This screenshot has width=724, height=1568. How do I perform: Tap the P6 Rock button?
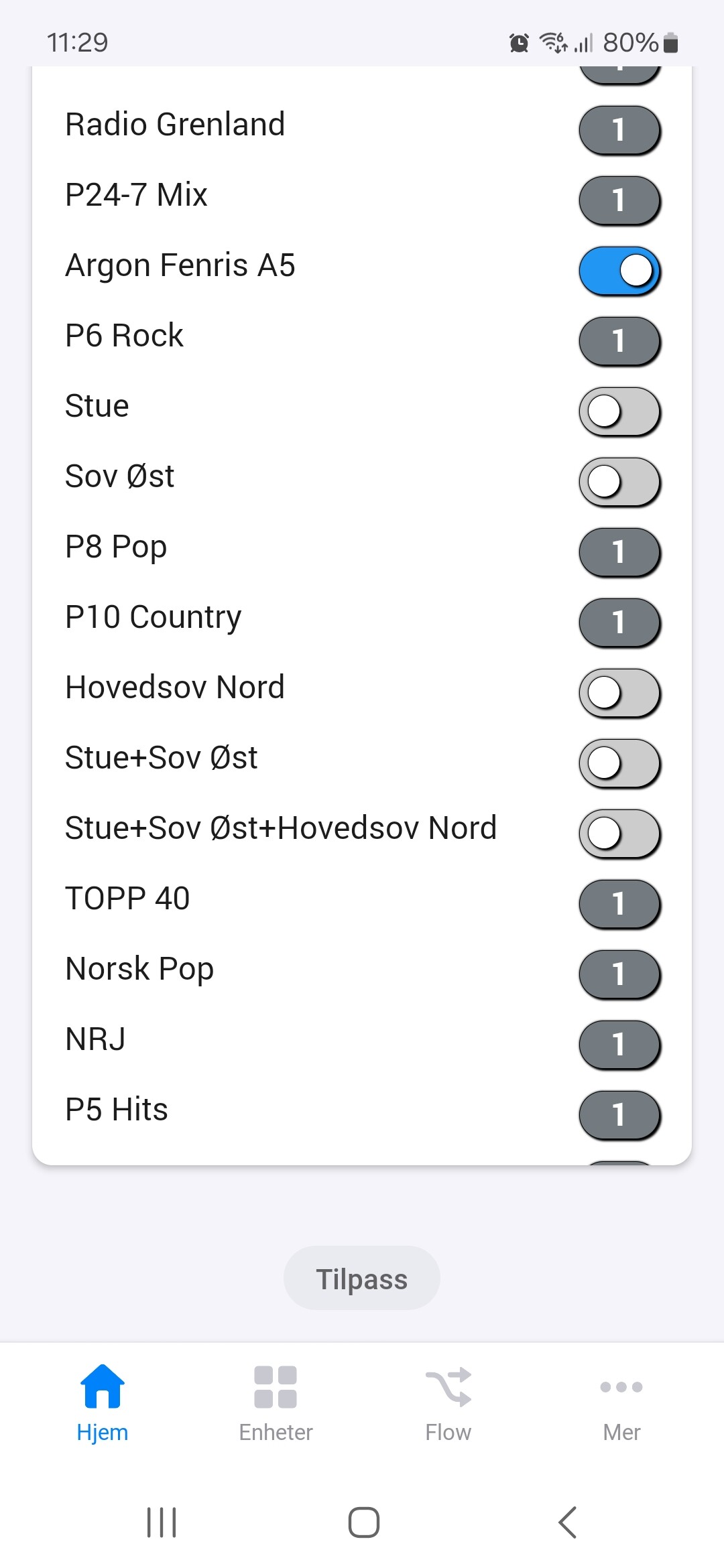pyautogui.click(x=619, y=341)
